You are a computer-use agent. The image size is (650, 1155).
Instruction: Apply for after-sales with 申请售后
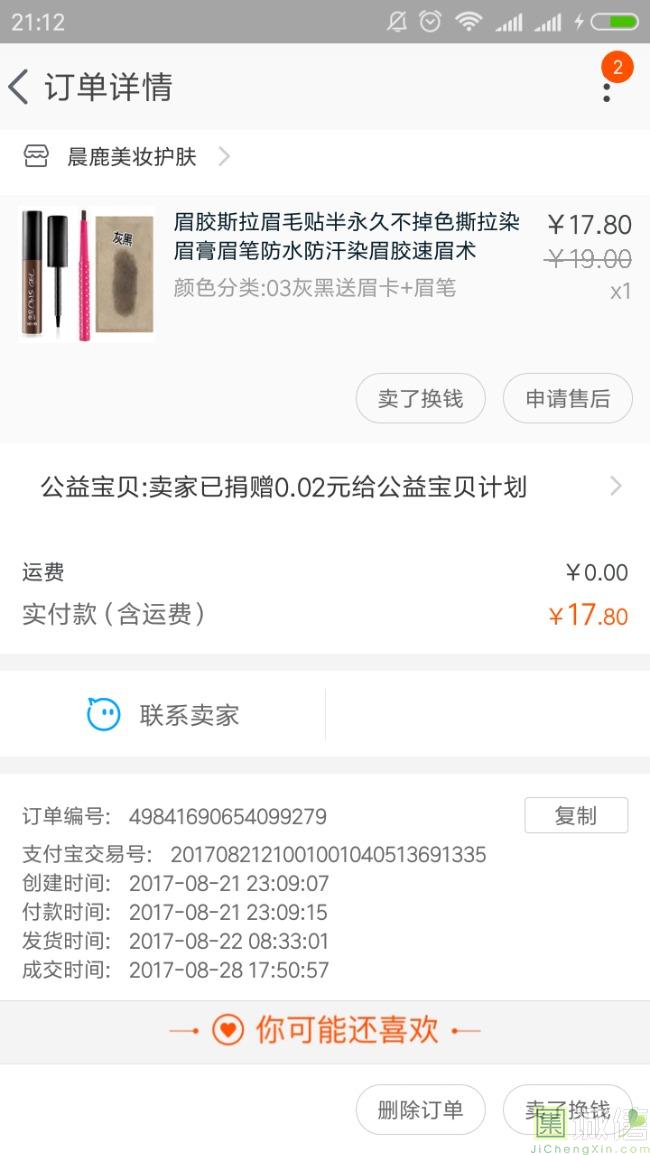click(567, 399)
